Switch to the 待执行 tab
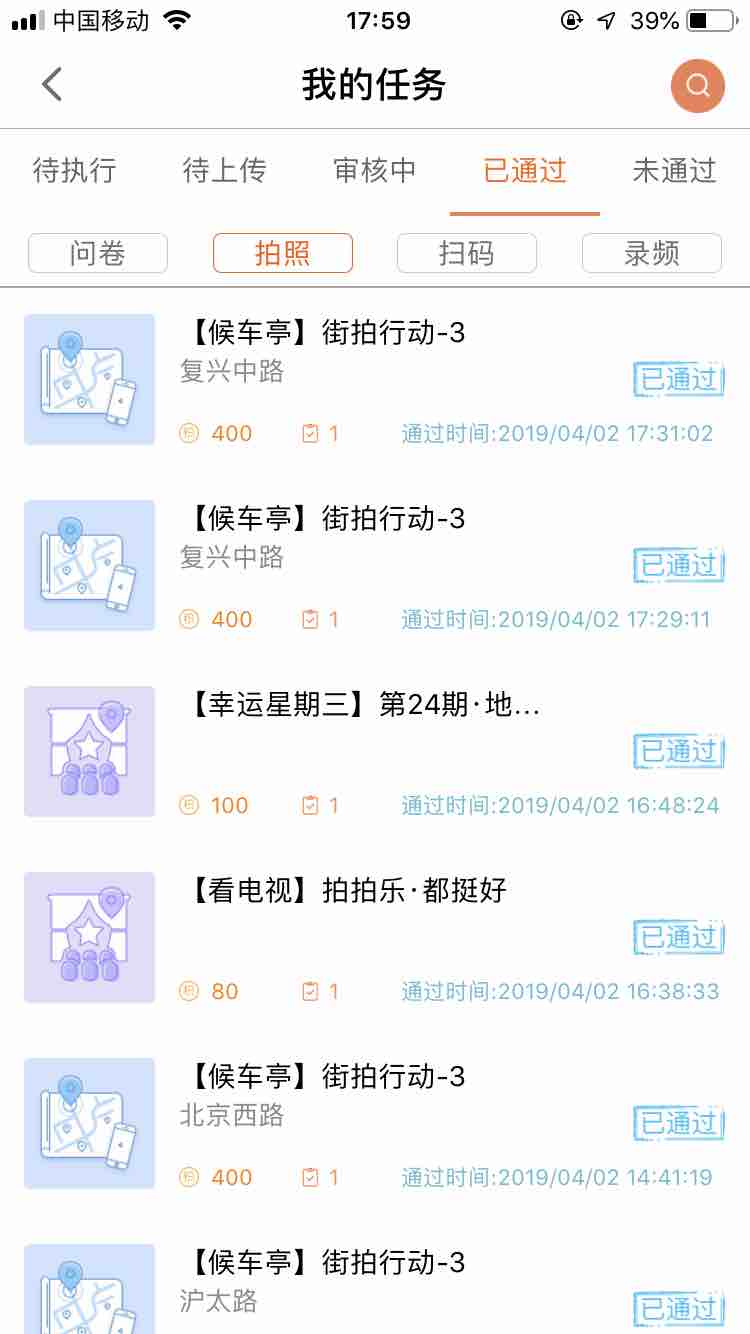The width and height of the screenshot is (750, 1334). click(74, 171)
